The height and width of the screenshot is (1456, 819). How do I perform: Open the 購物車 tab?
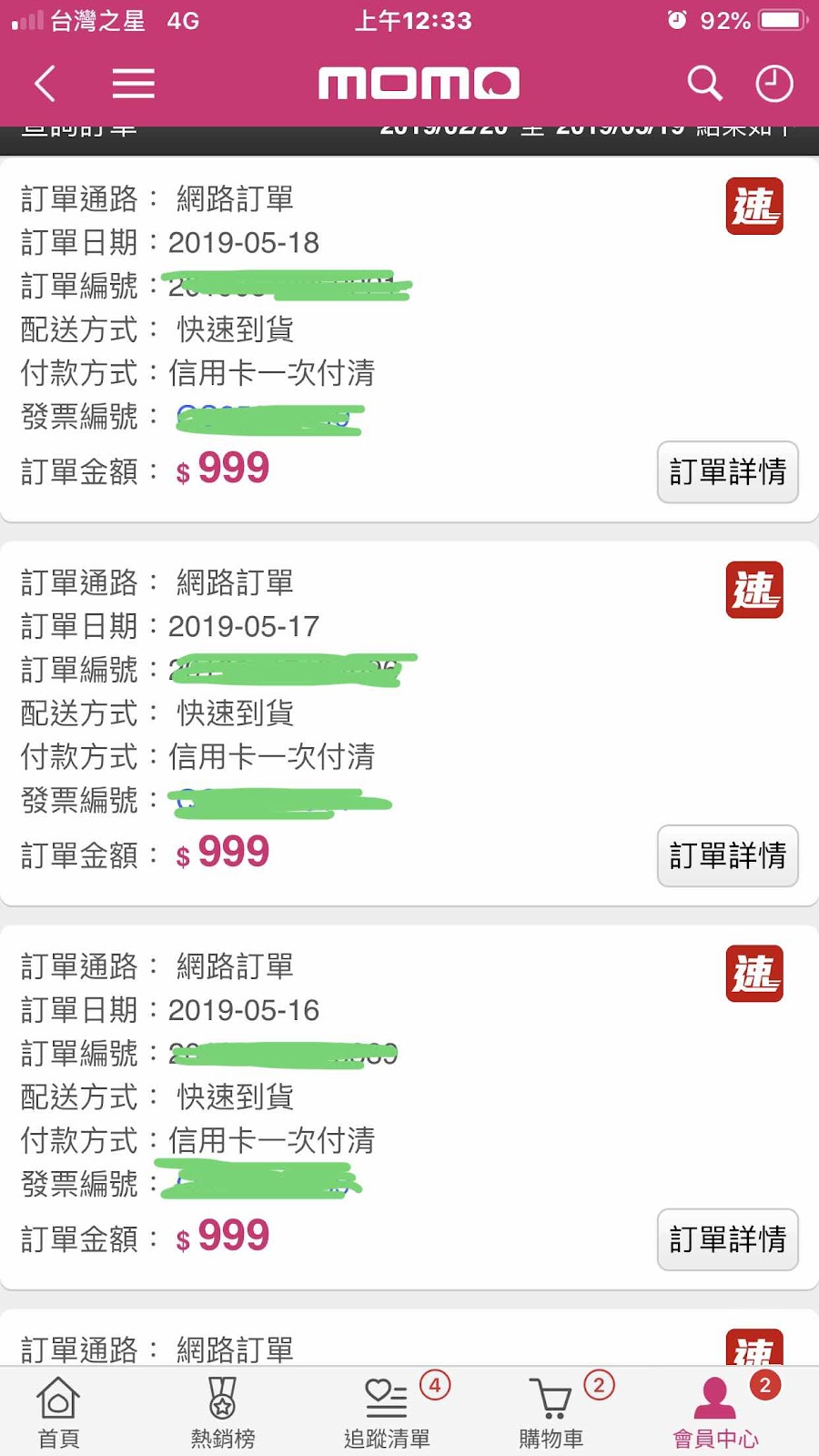click(x=551, y=1412)
